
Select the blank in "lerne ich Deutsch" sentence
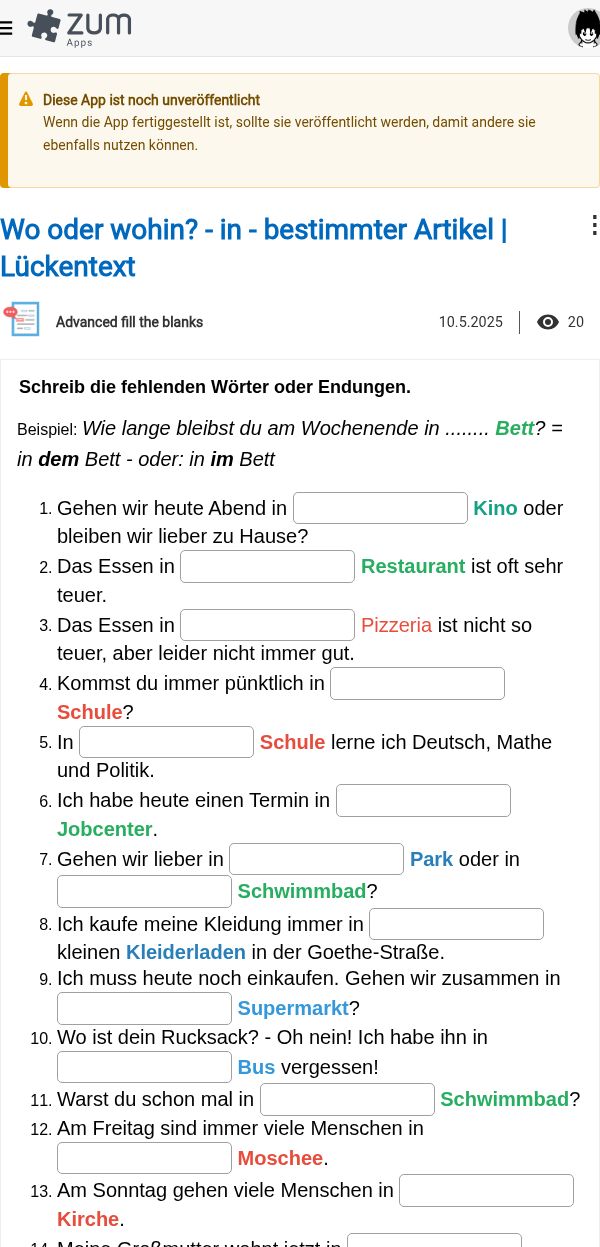(166, 742)
